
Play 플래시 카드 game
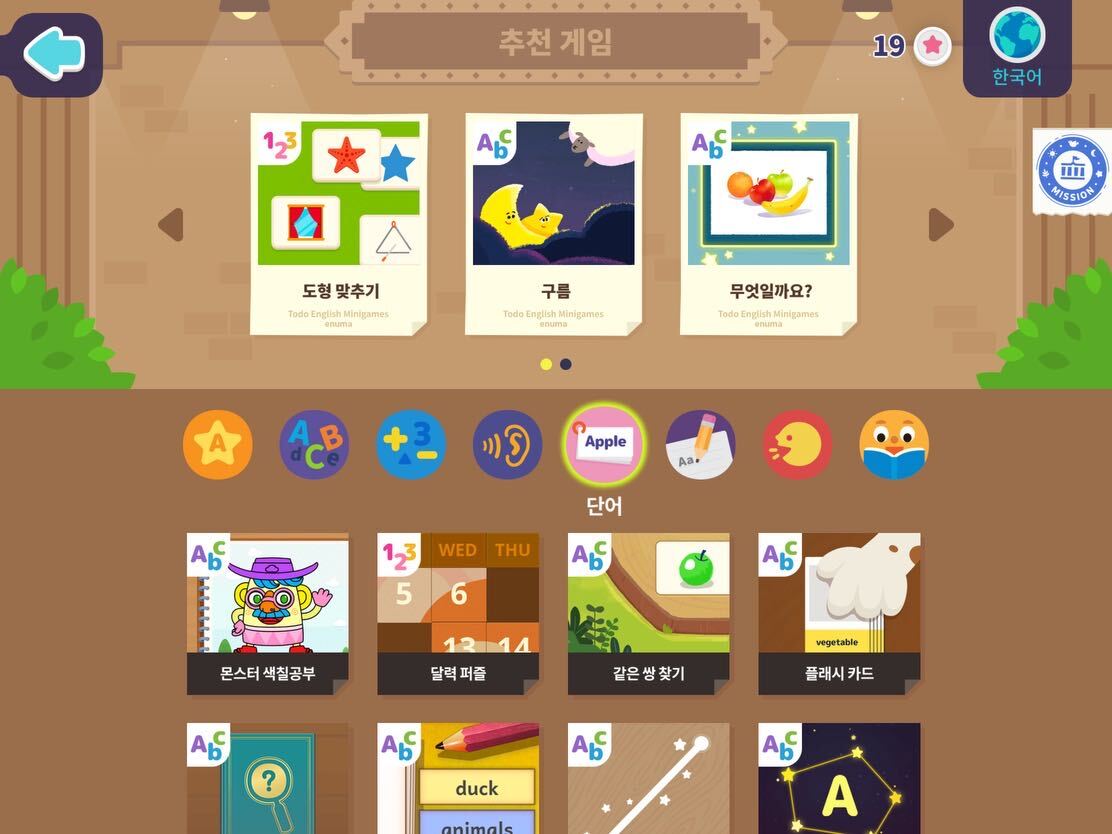(839, 613)
